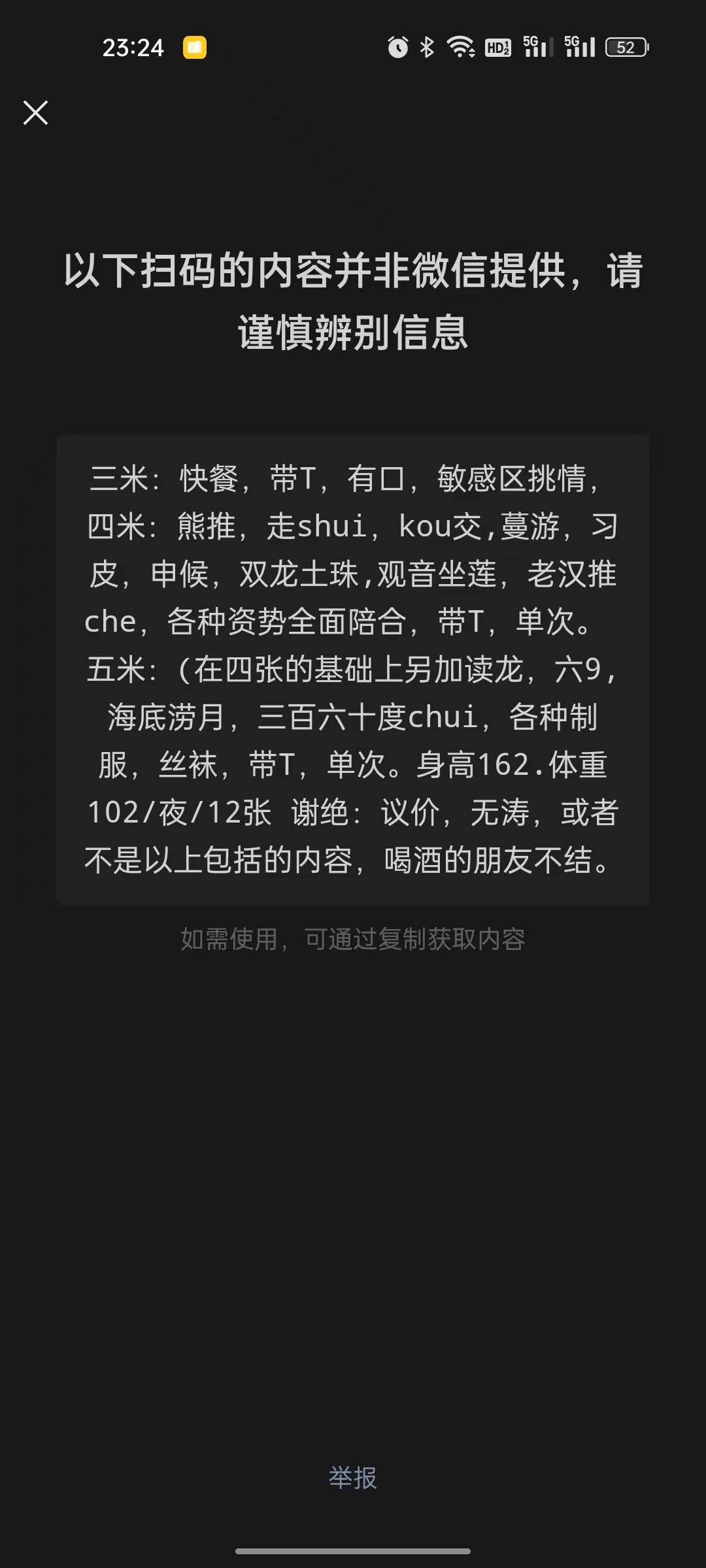706x1568 pixels.
Task: Tap the Wi-Fi icon in status bar
Action: (x=462, y=48)
